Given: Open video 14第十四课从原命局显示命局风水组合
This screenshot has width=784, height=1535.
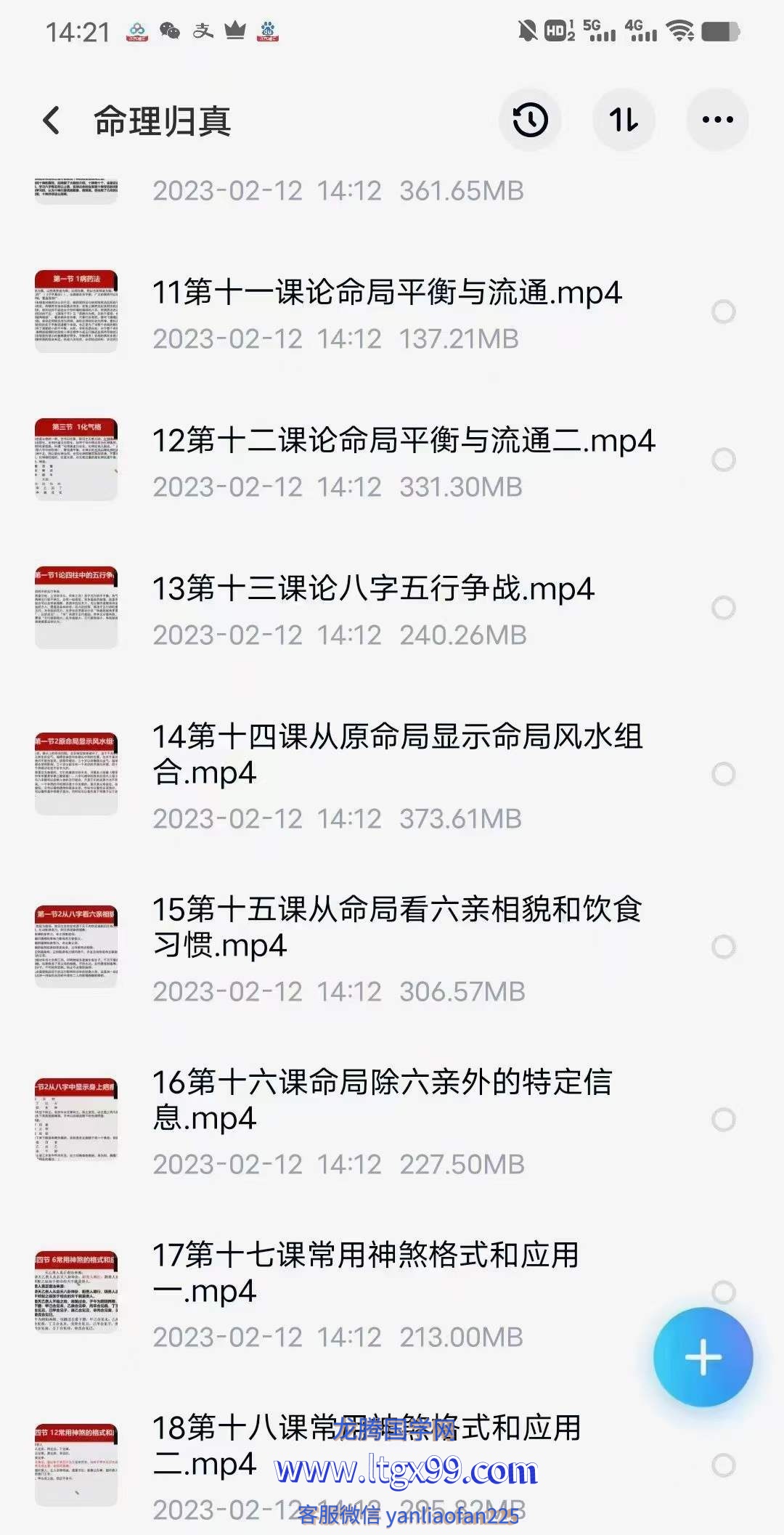Looking at the screenshot, I should pos(396,755).
